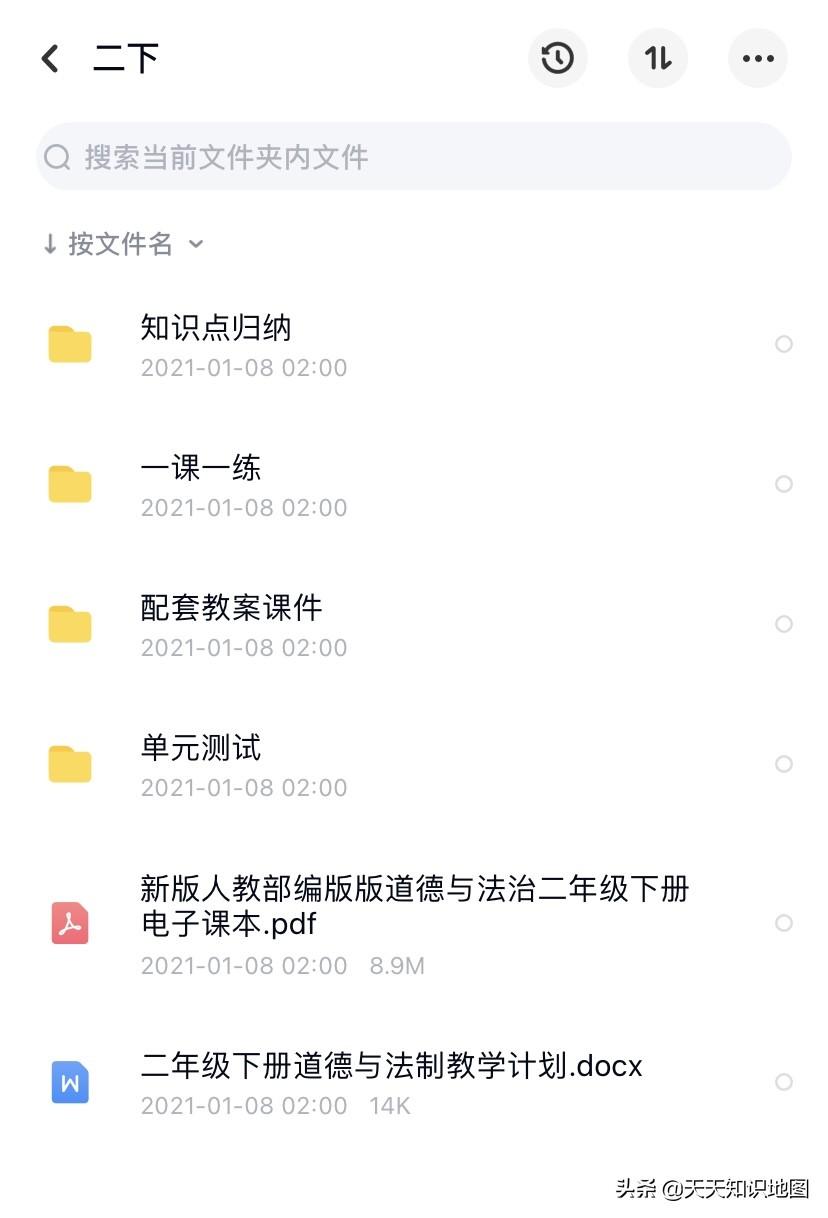This screenshot has width=828, height=1218.
Task: Select the 配套教案课件 folder checkbox
Action: click(784, 624)
